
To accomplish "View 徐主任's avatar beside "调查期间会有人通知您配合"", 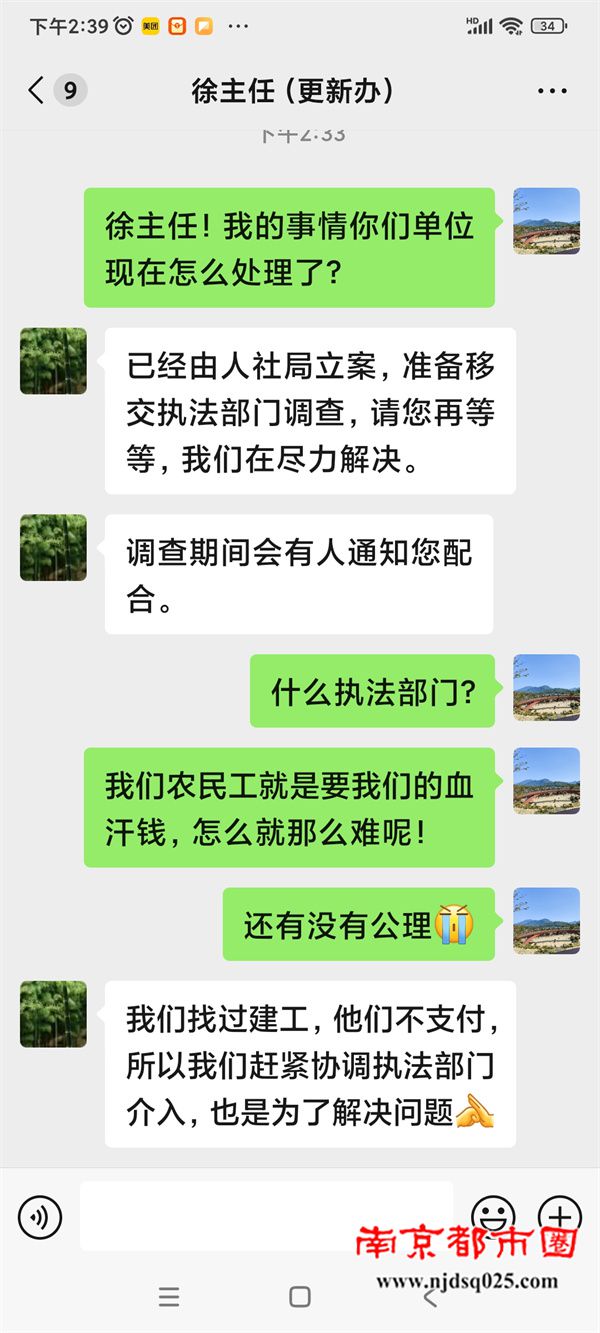I will (x=53, y=548).
